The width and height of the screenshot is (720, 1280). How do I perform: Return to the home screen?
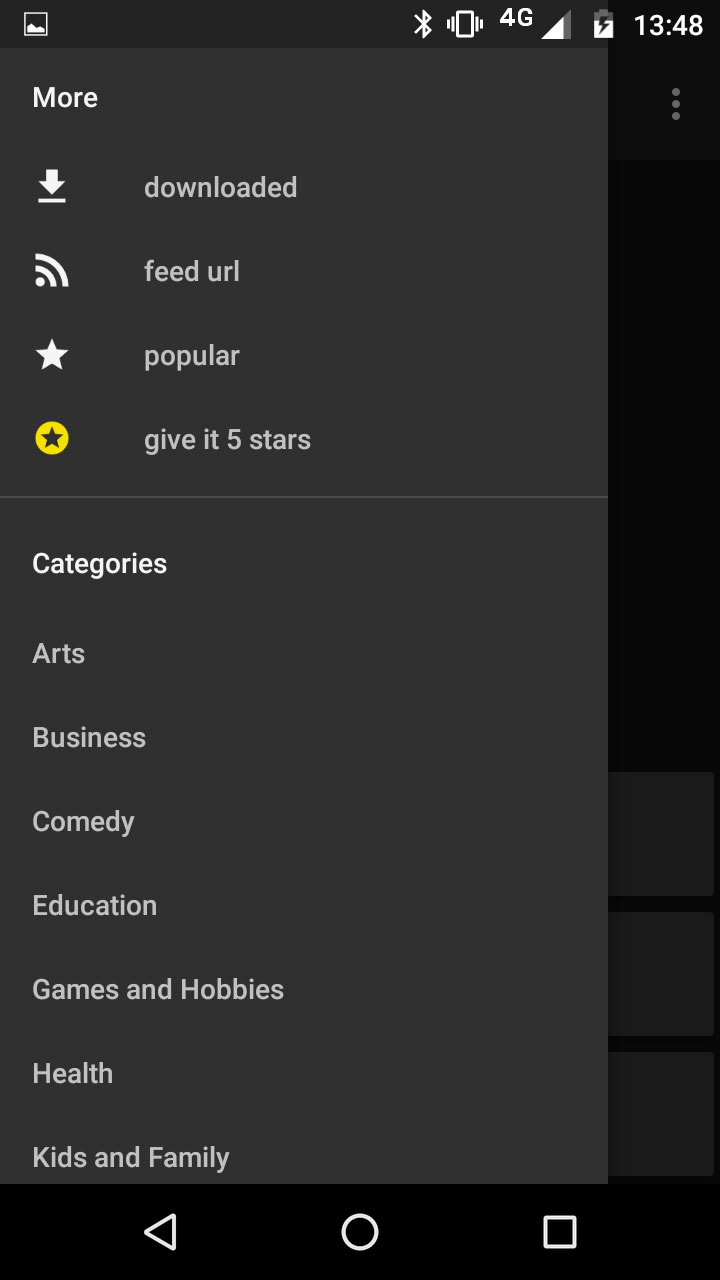point(360,1232)
